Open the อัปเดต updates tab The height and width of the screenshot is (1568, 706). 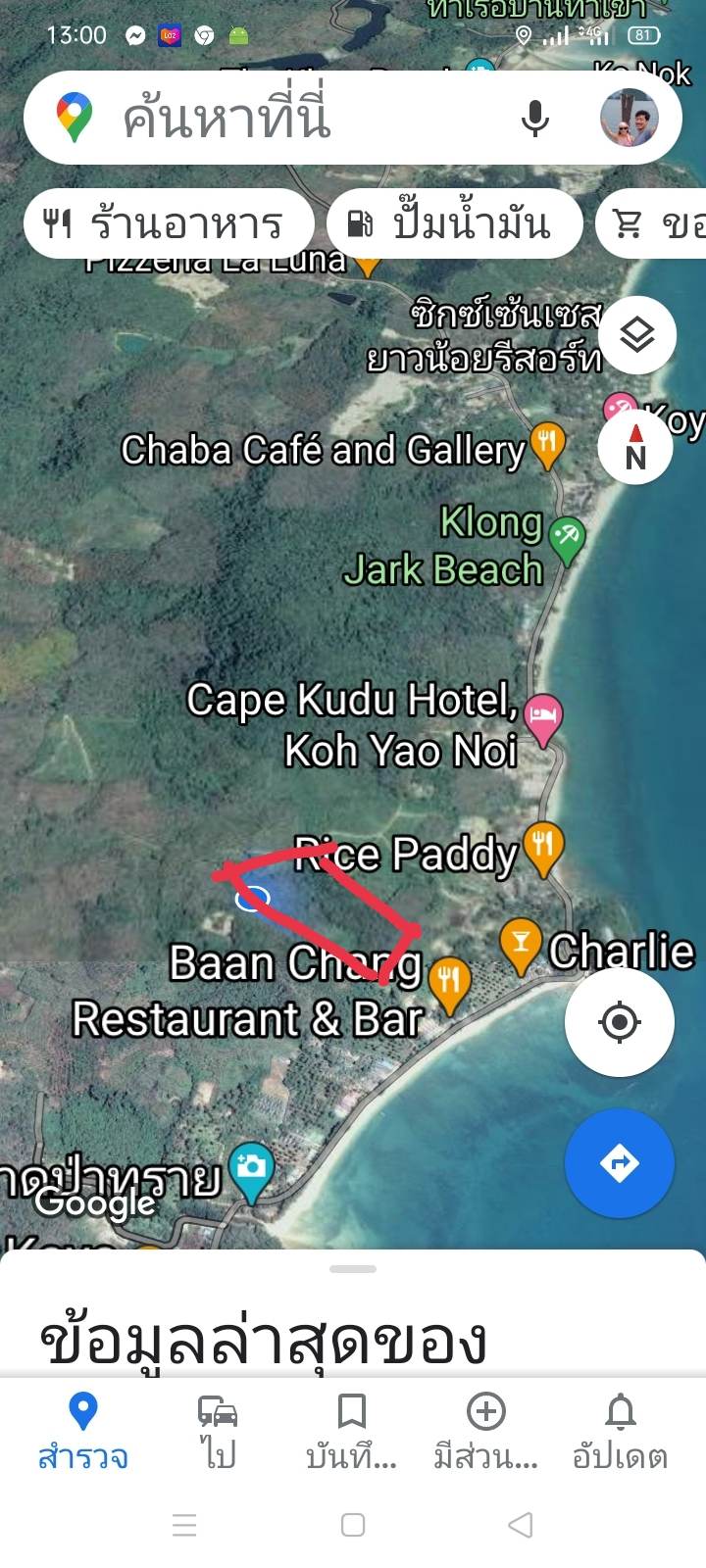click(620, 1432)
